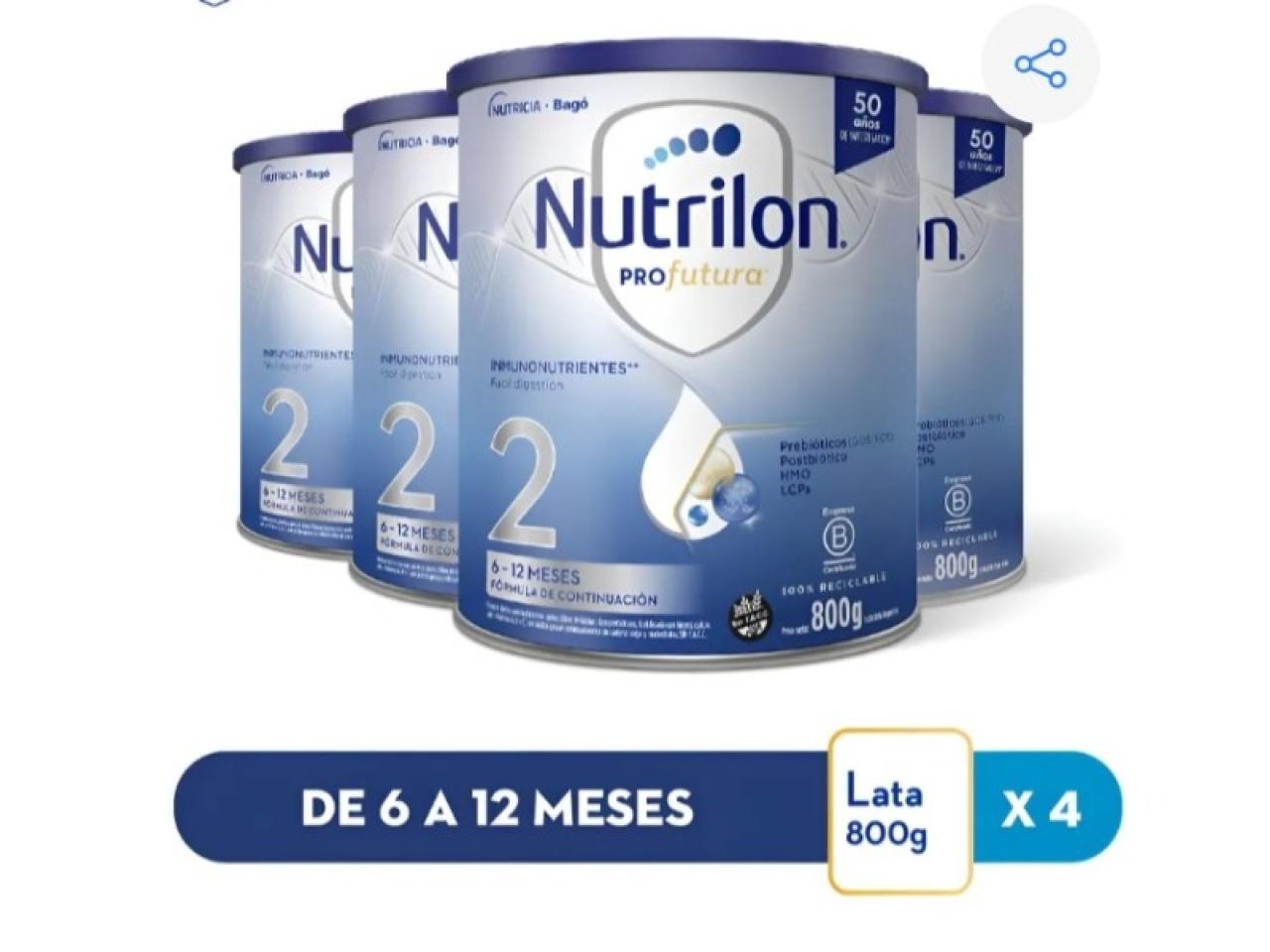Share this Nutrilon product
This screenshot has height=952, width=1270.
pos(1040,64)
